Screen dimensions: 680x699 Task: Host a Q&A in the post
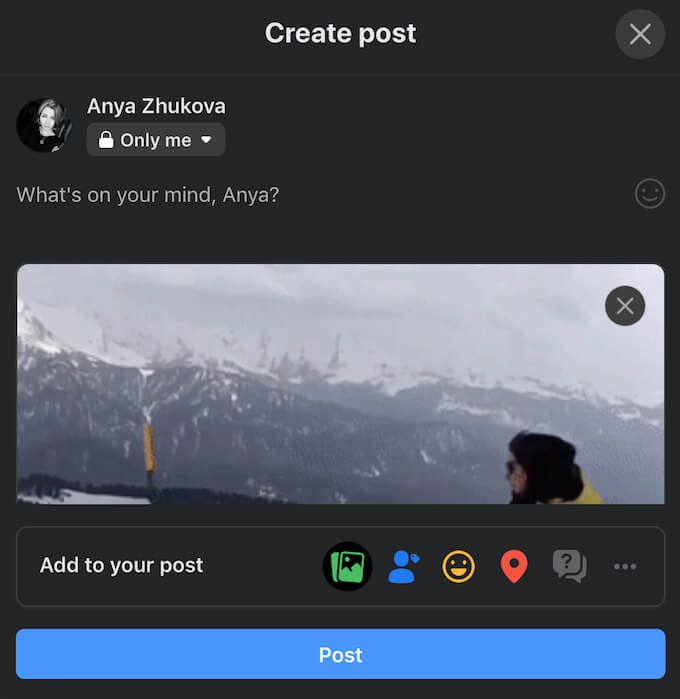tap(569, 567)
